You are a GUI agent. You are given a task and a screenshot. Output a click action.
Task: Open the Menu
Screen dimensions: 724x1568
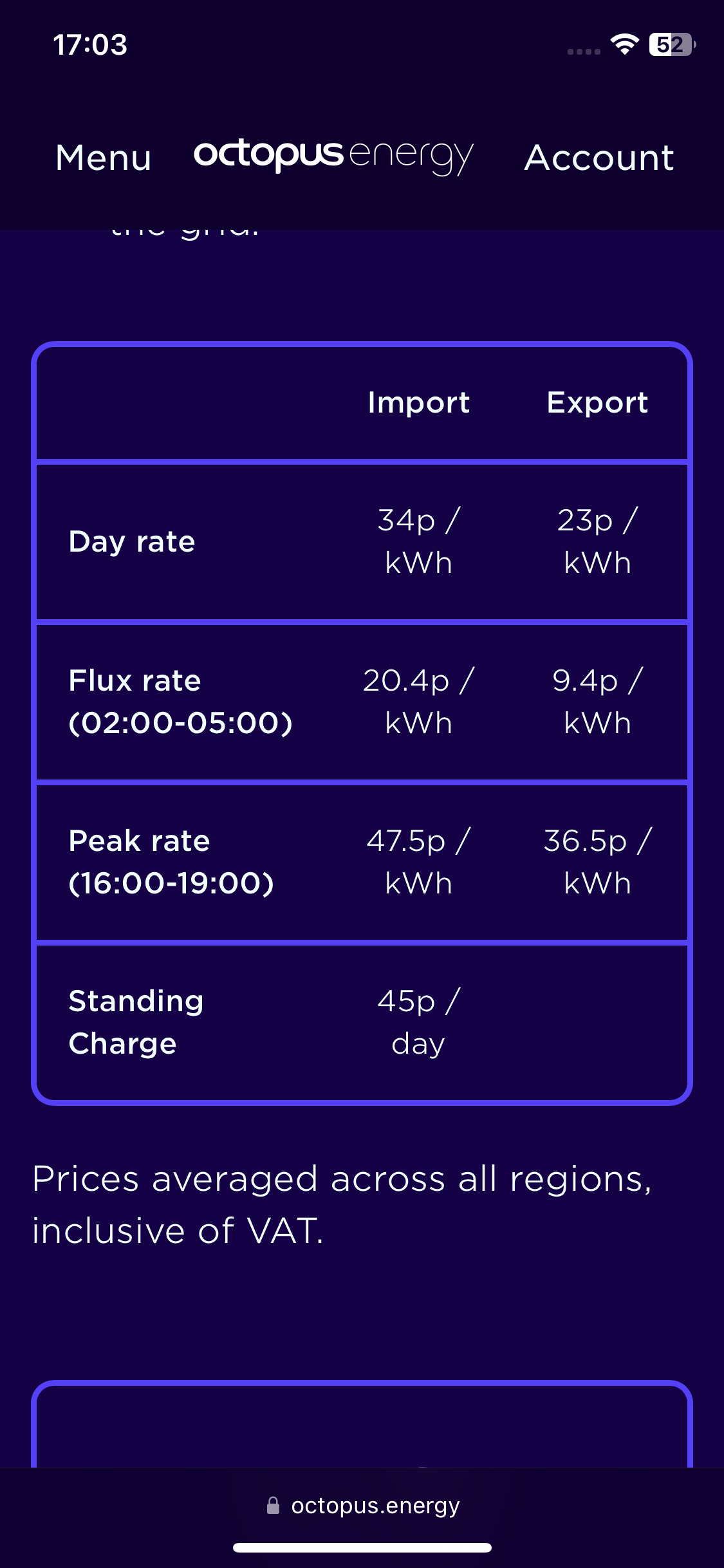tap(104, 158)
